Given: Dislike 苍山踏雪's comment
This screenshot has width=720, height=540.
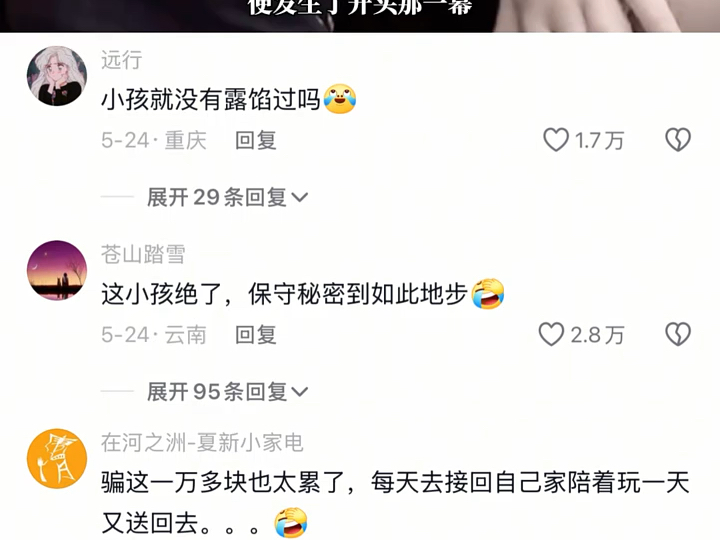Looking at the screenshot, I should [x=678, y=334].
